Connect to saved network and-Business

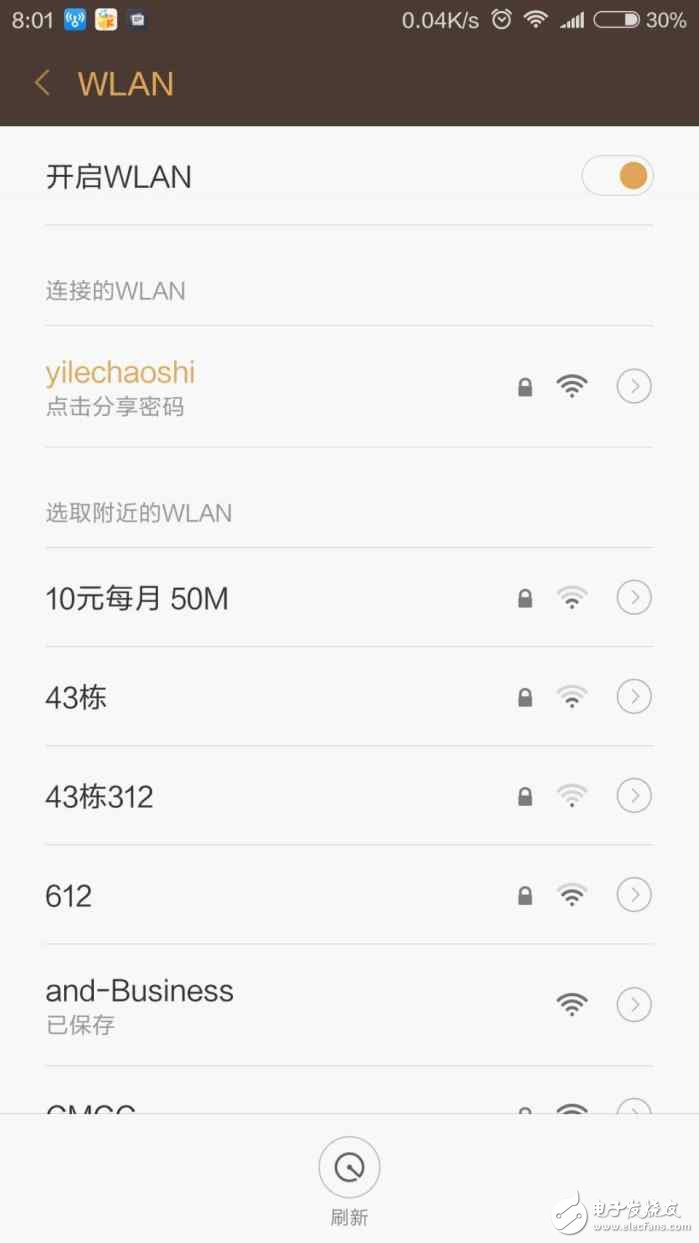139,1004
